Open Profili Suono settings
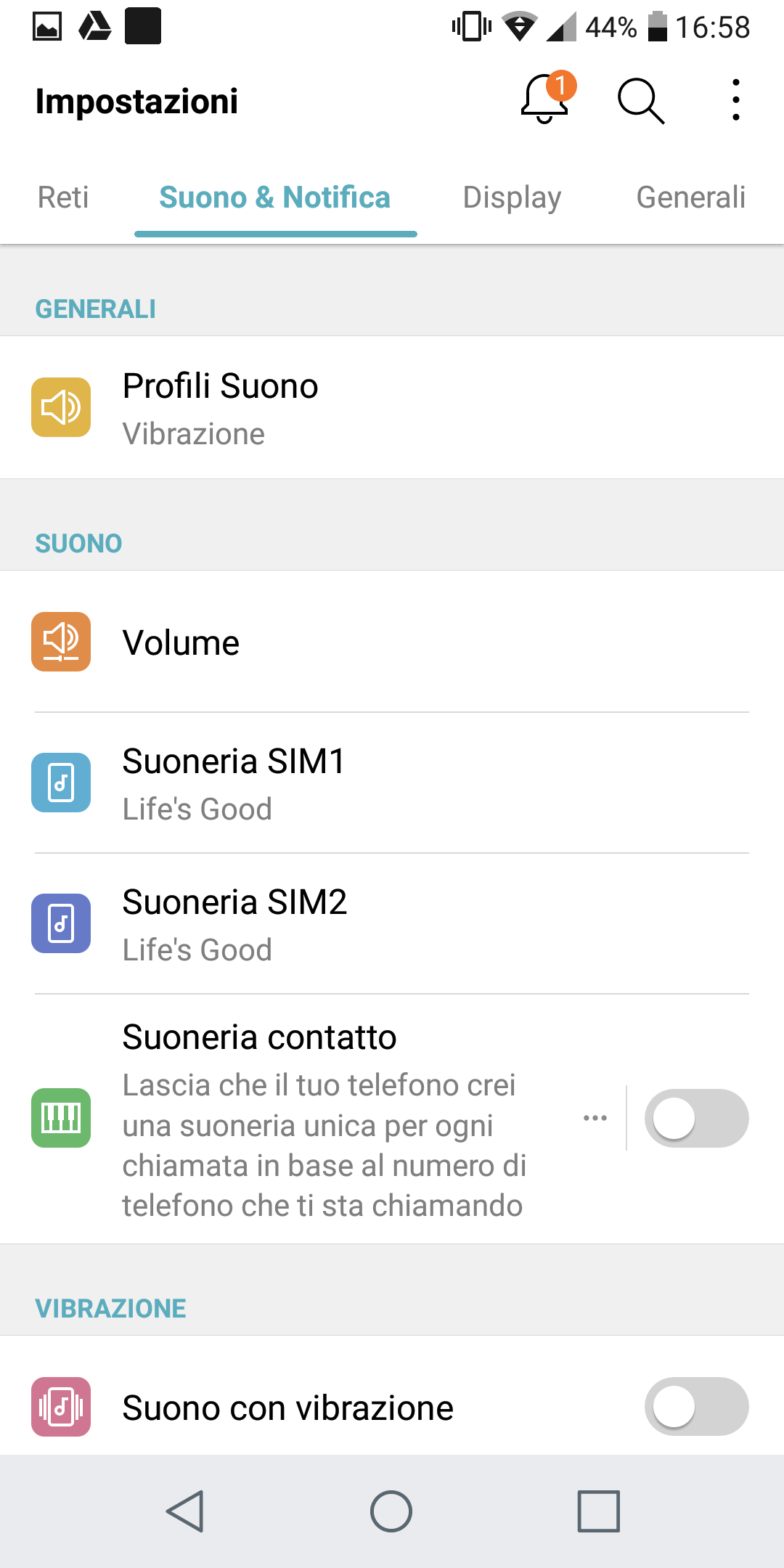784x1568 pixels. (x=392, y=408)
